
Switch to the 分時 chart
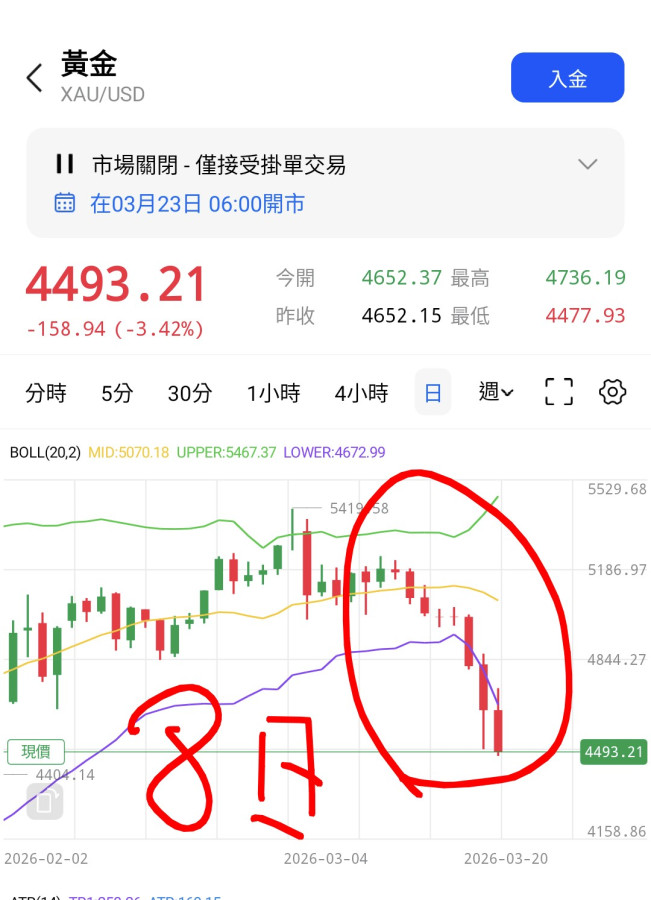coord(46,393)
